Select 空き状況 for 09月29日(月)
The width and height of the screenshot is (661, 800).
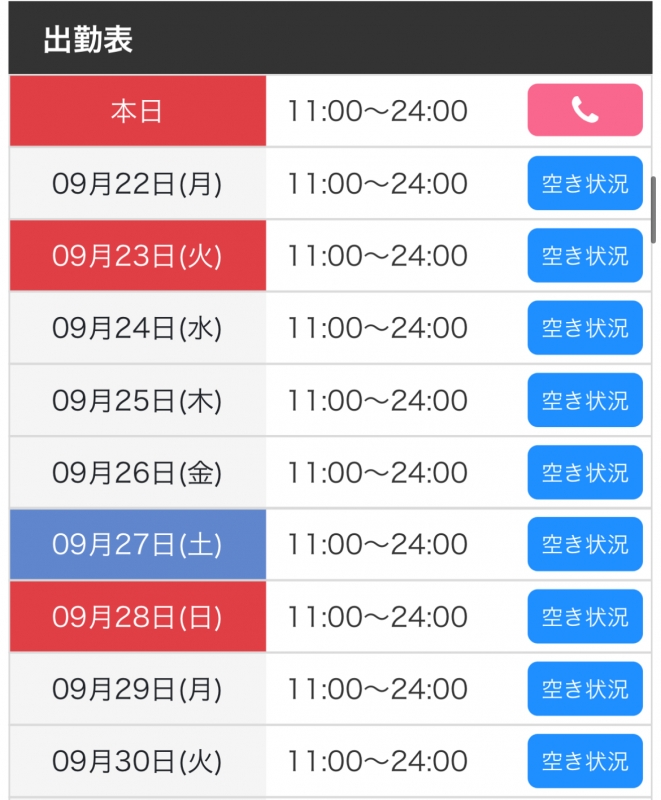pyautogui.click(x=585, y=689)
